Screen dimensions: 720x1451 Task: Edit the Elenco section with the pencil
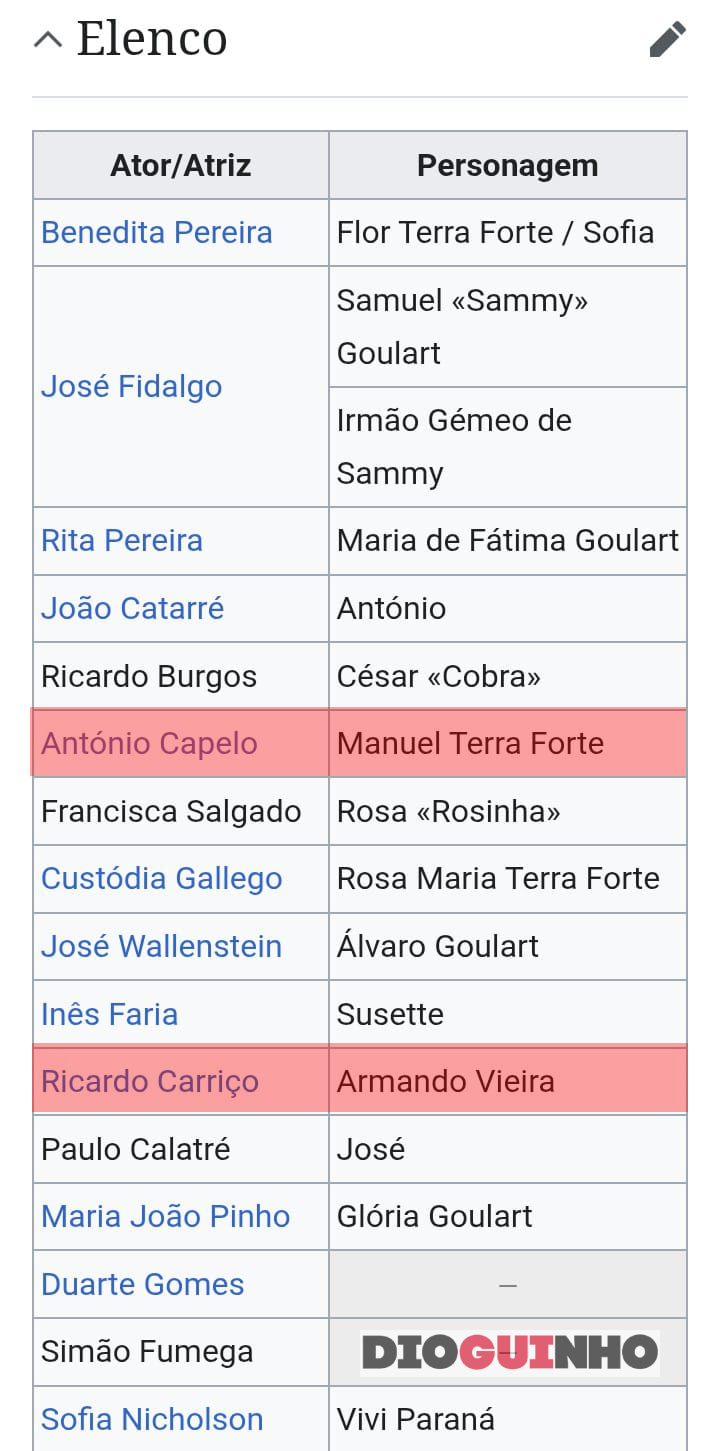click(x=667, y=40)
